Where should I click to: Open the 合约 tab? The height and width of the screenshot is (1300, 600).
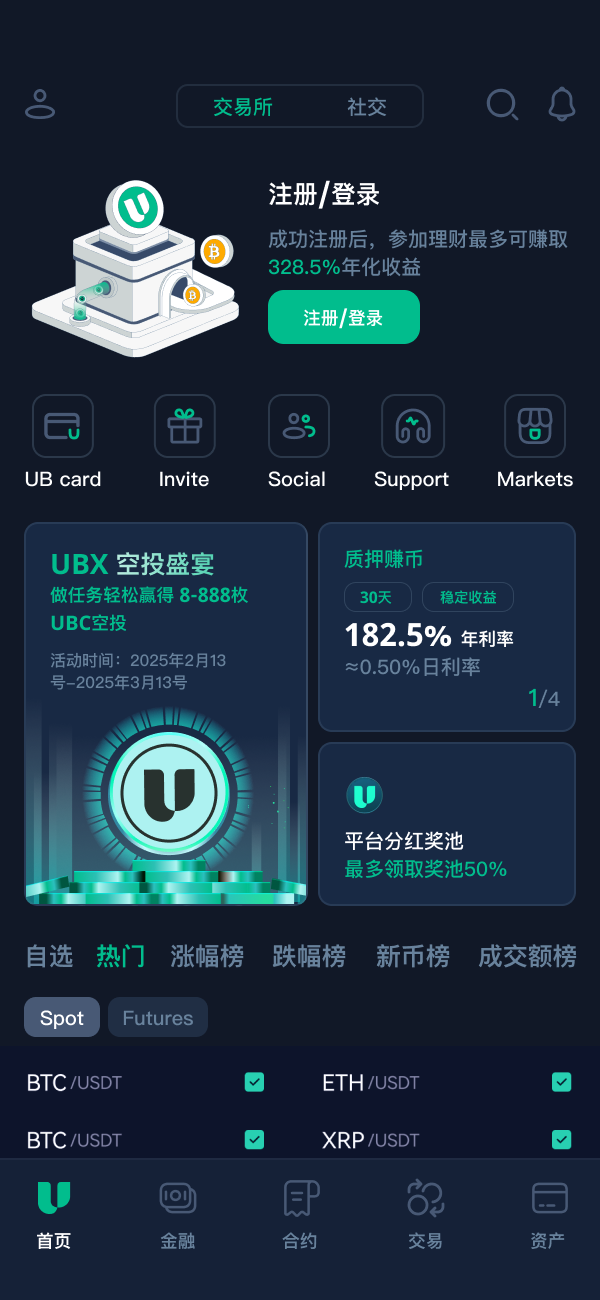(300, 1213)
